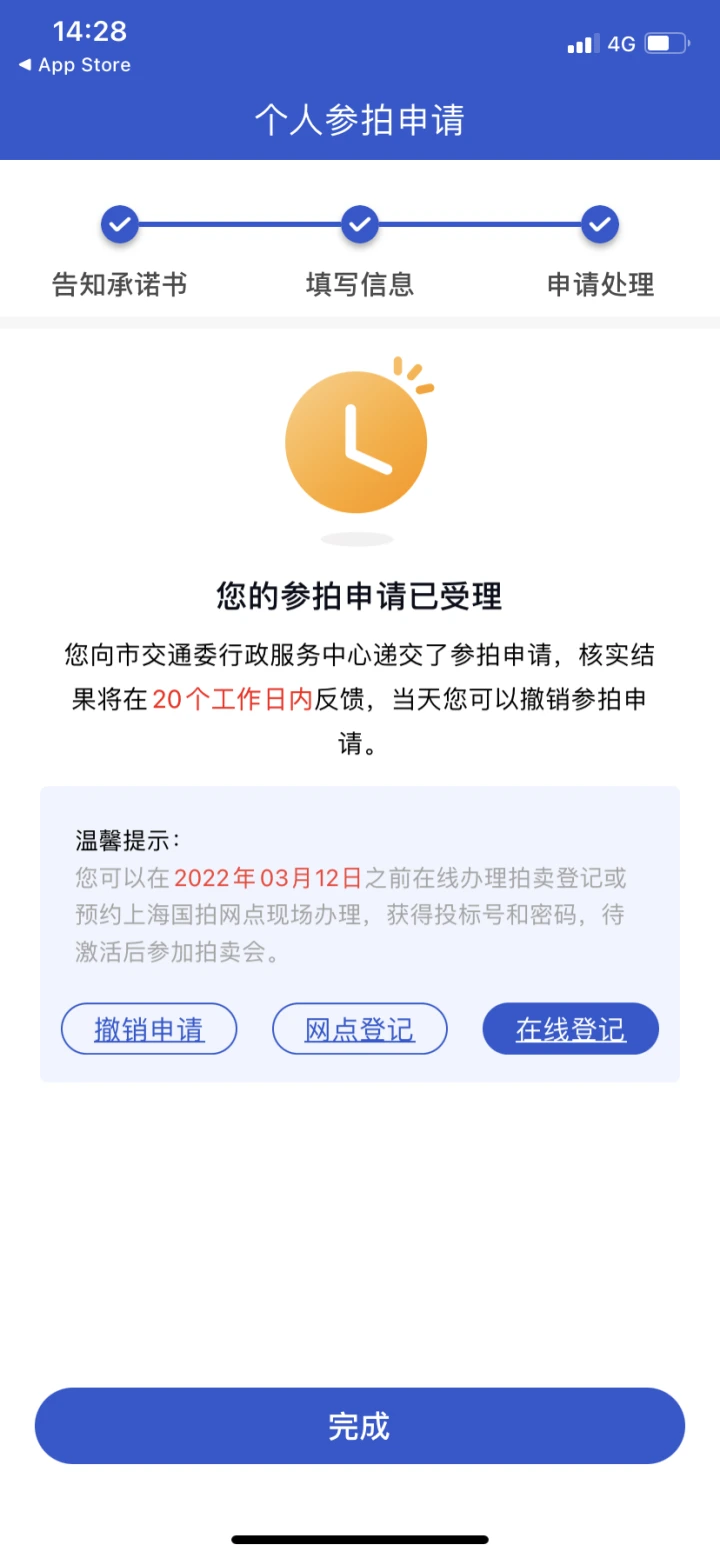Image resolution: width=720 pixels, height=1558 pixels.
Task: Select 在线登记 to register online
Action: [571, 1029]
